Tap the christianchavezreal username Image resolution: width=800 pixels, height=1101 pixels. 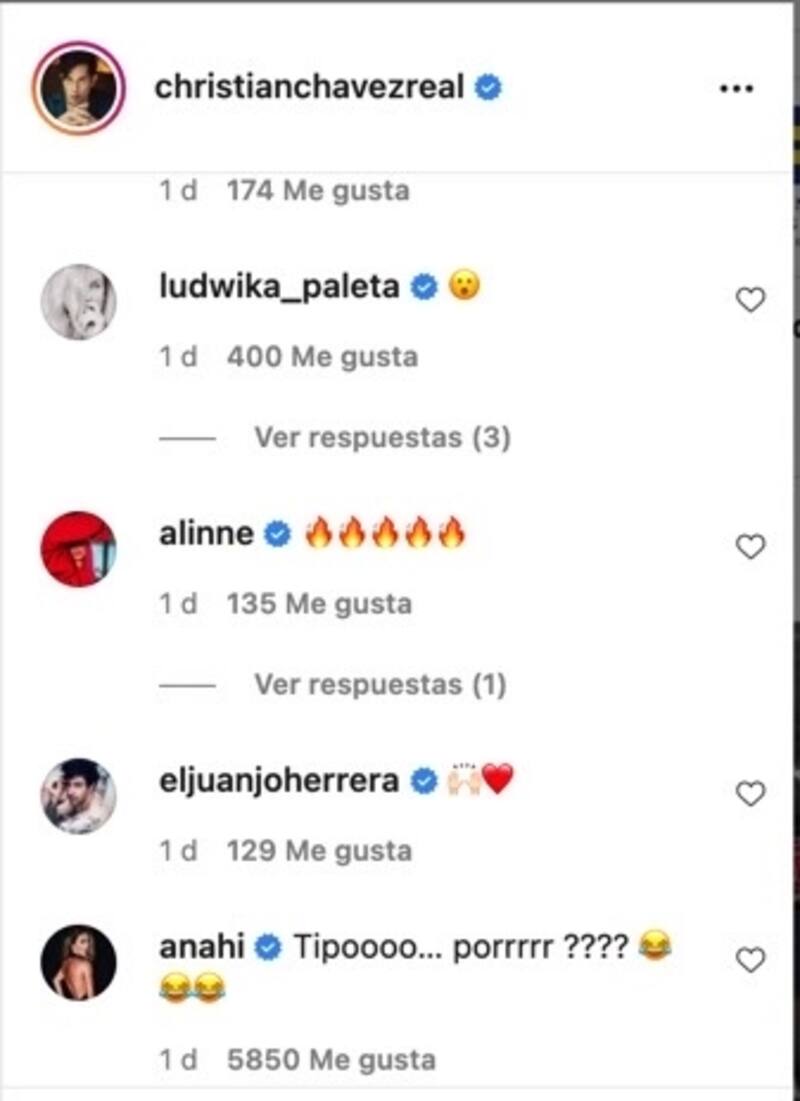click(310, 88)
